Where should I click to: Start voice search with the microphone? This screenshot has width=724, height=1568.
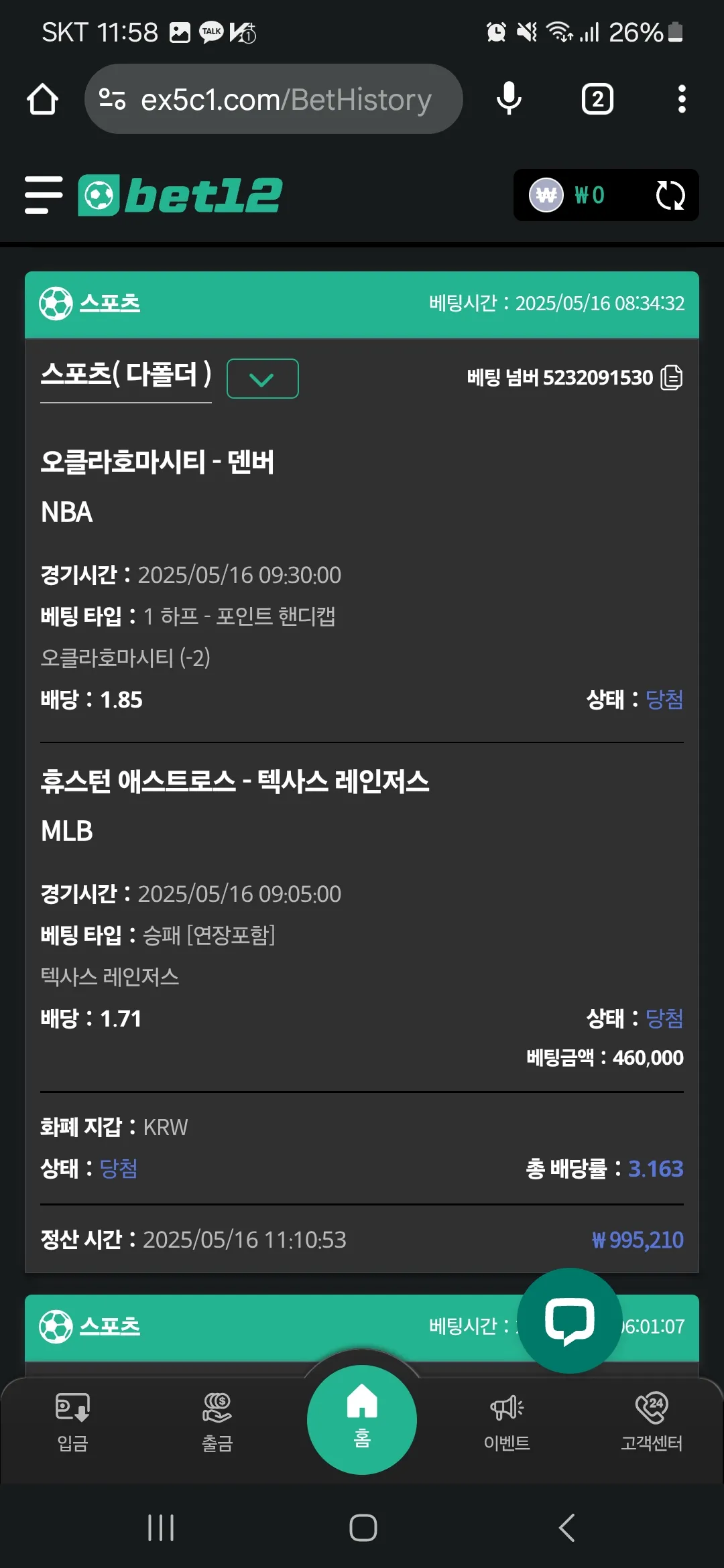tap(509, 99)
